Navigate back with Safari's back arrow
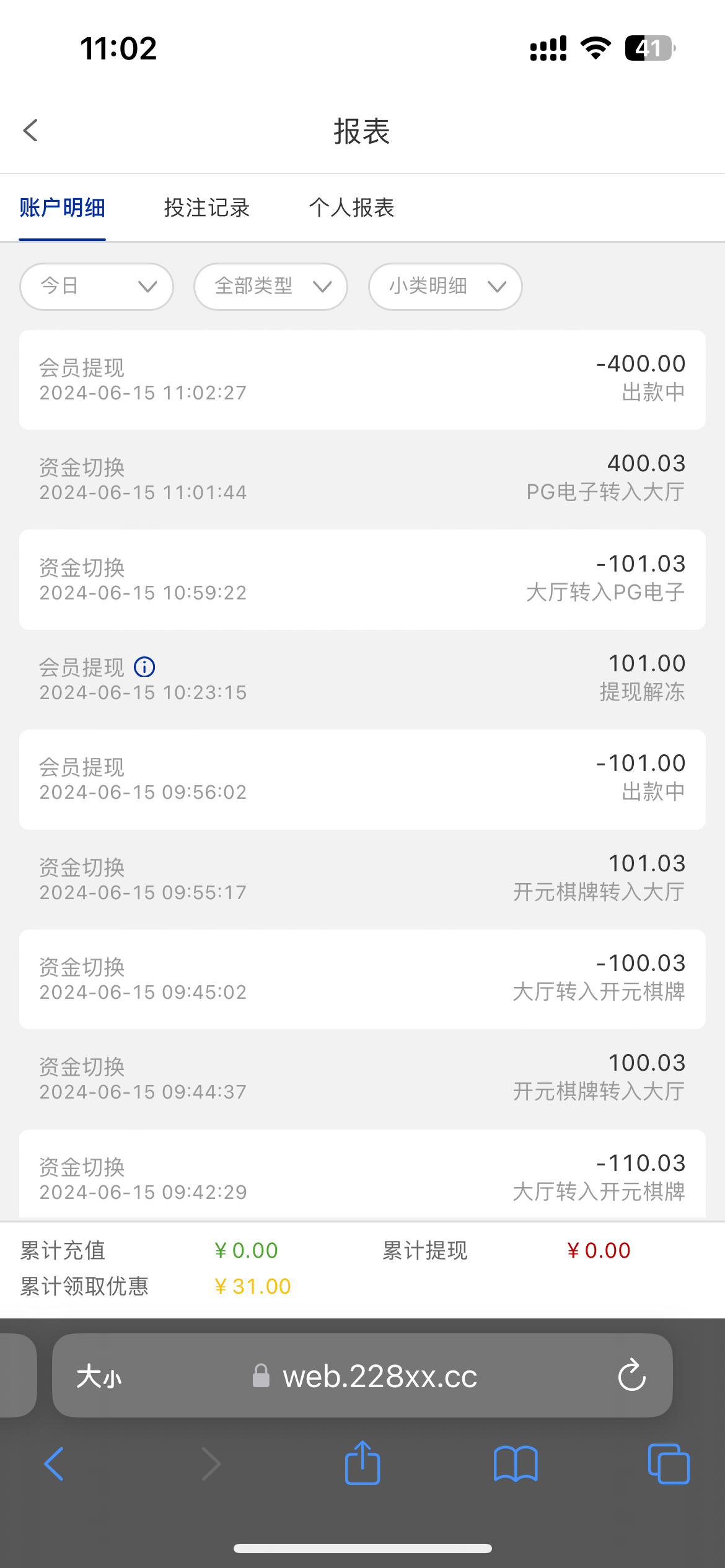 (x=54, y=1464)
